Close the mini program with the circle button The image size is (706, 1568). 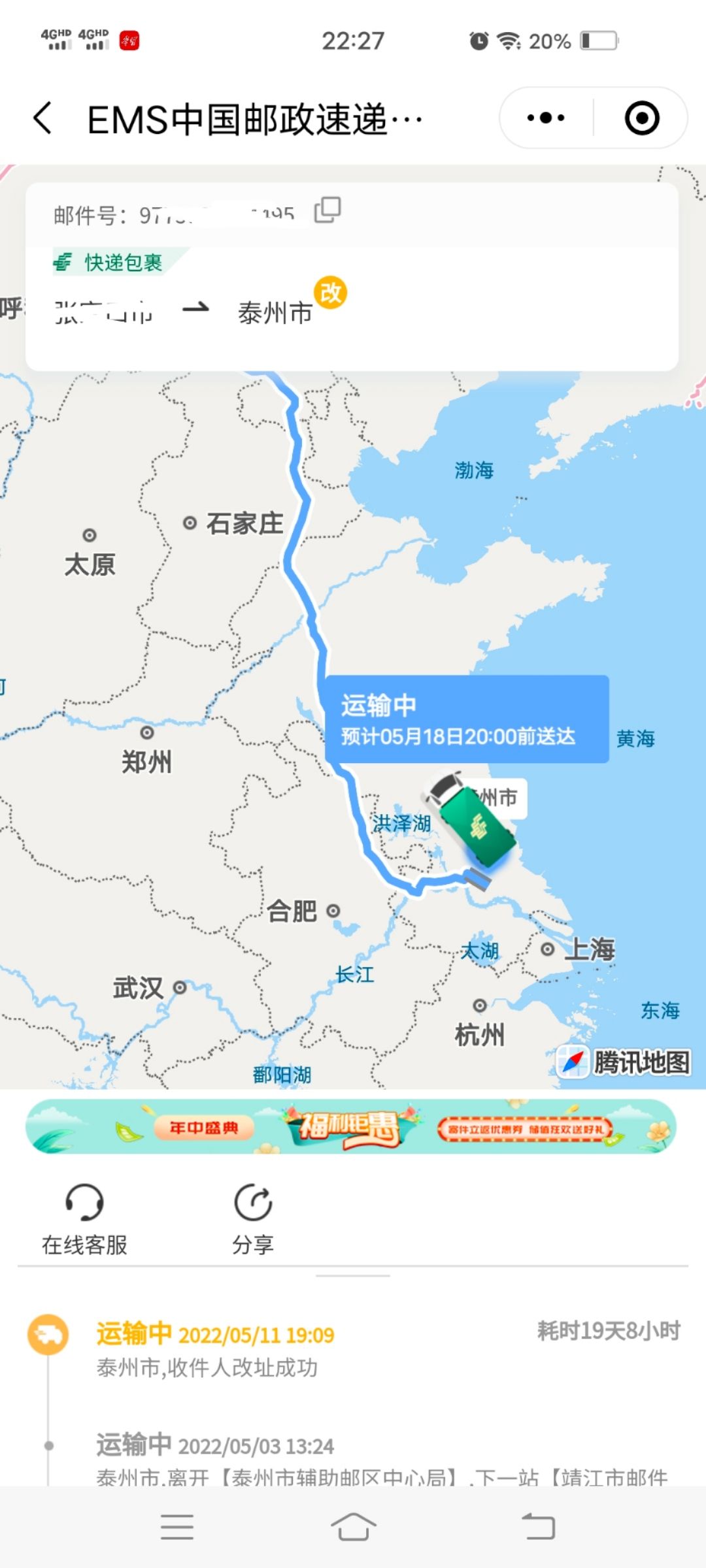pyautogui.click(x=641, y=118)
